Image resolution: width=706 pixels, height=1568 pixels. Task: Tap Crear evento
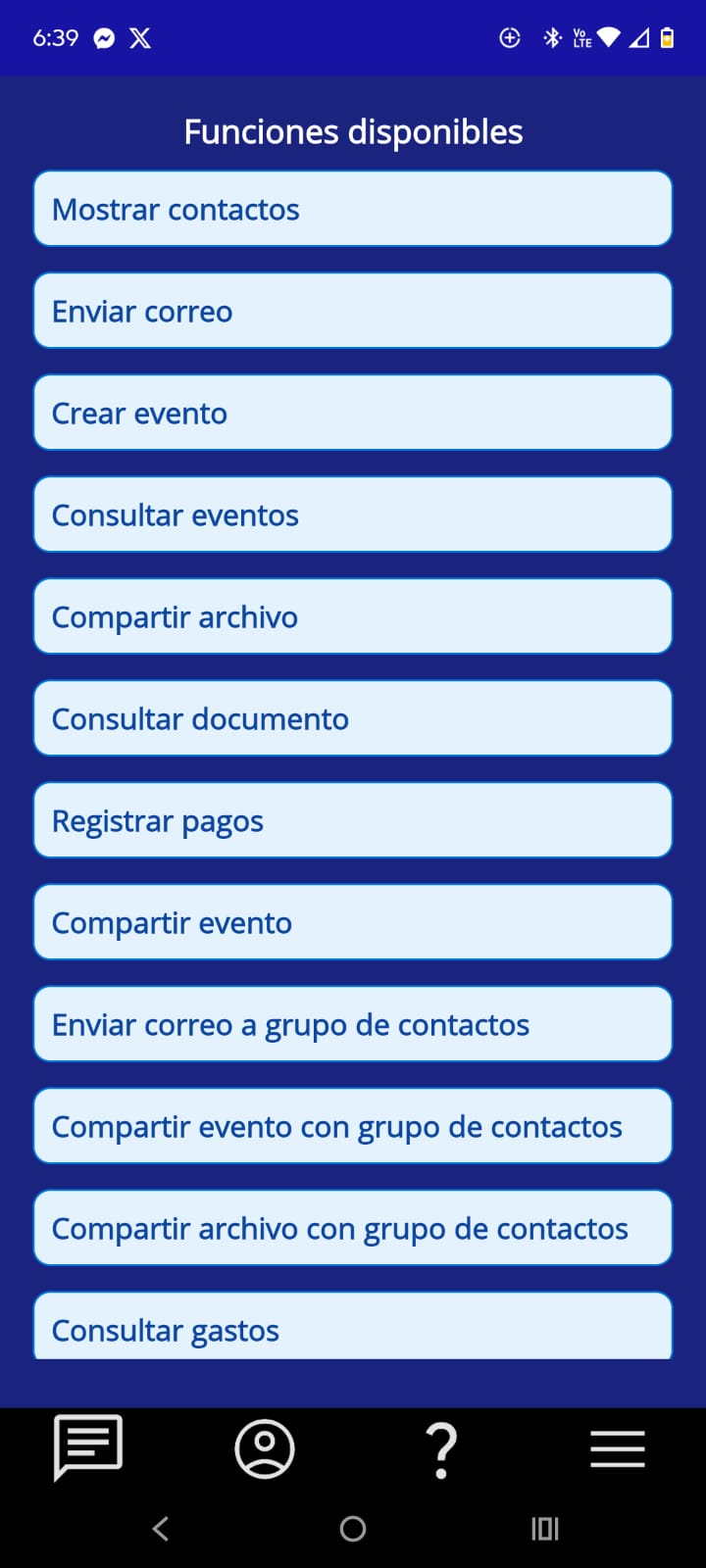(353, 413)
